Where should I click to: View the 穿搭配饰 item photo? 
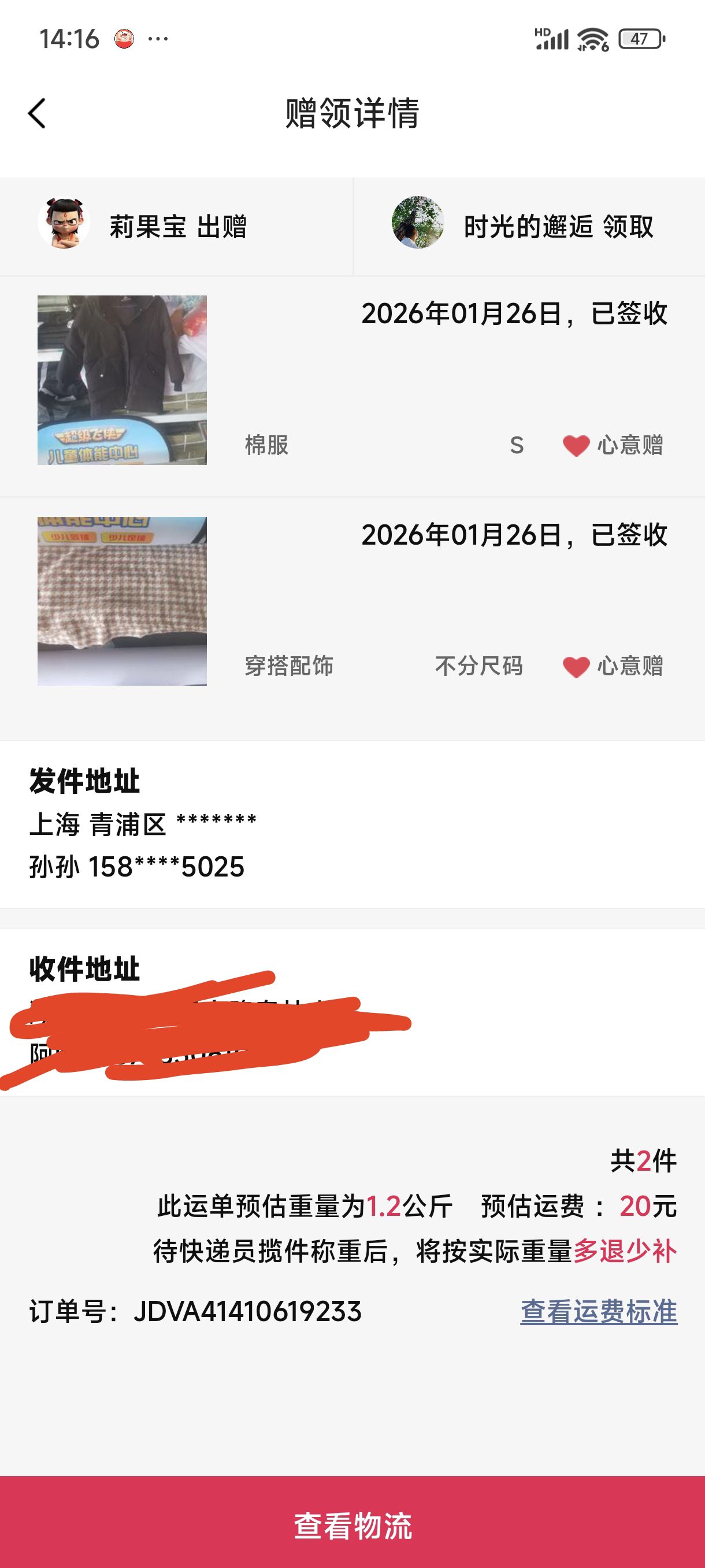click(x=123, y=601)
